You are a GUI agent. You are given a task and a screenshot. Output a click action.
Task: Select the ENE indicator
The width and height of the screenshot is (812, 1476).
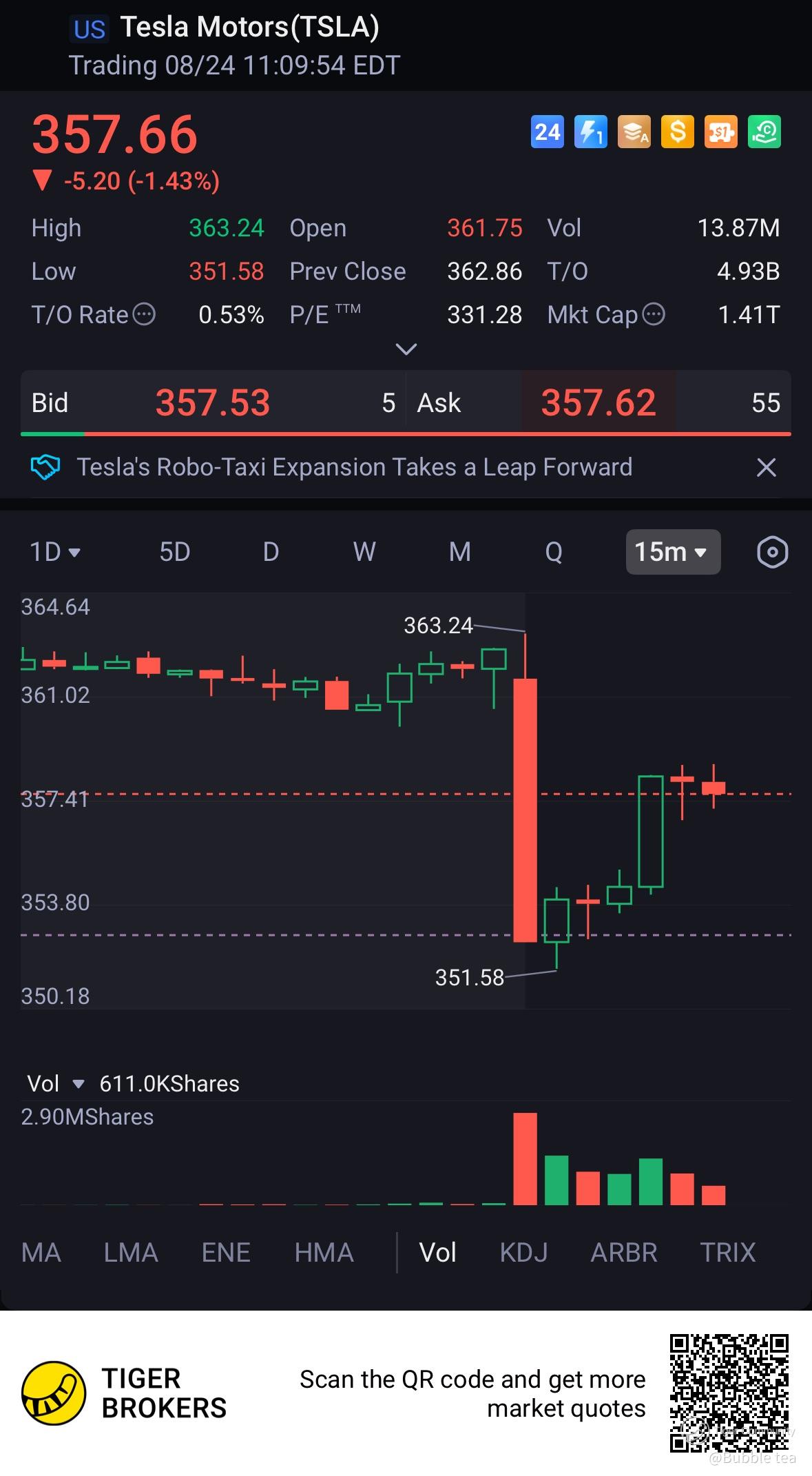(226, 1252)
